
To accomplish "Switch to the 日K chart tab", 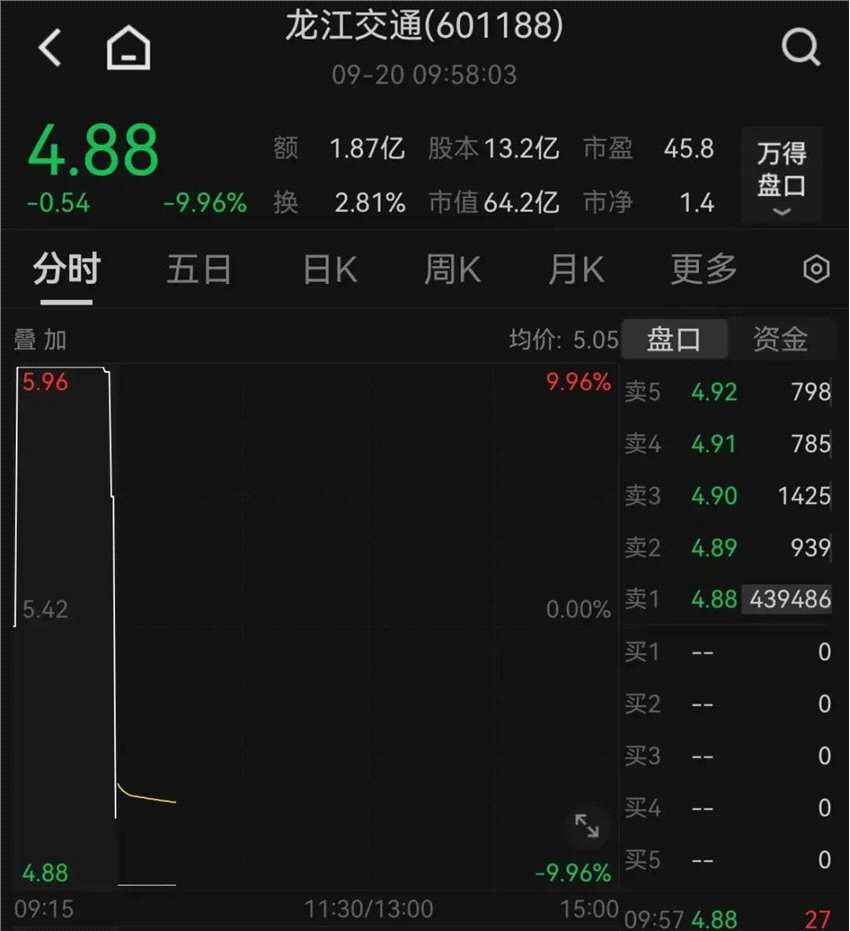I will [330, 270].
